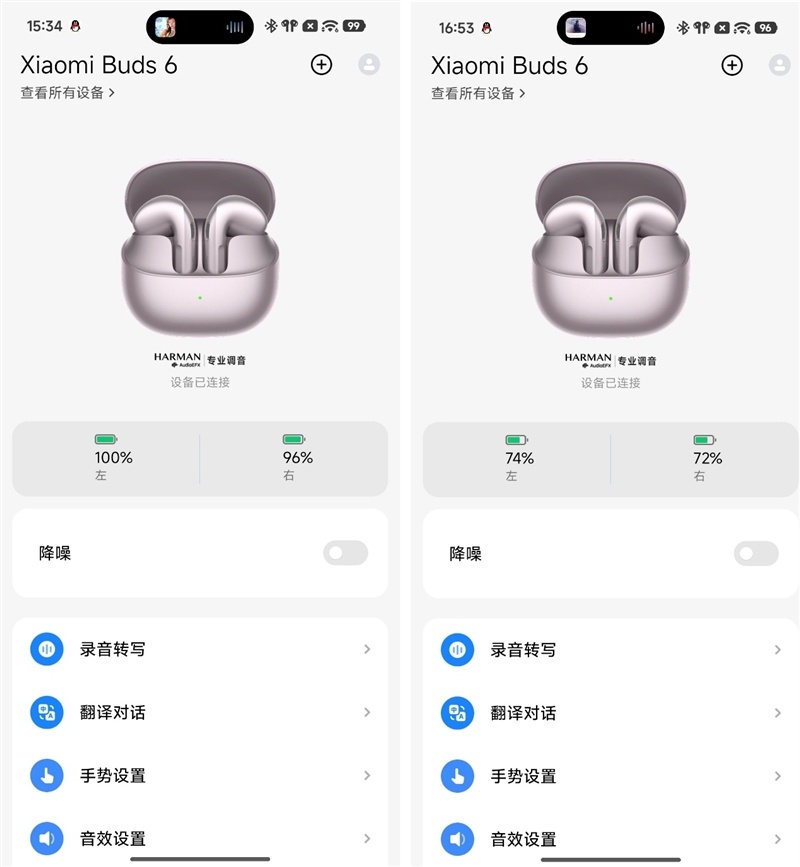Enable the 降噪 noise cancellation toggle
Image resolution: width=800 pixels, height=867 pixels.
(x=345, y=554)
